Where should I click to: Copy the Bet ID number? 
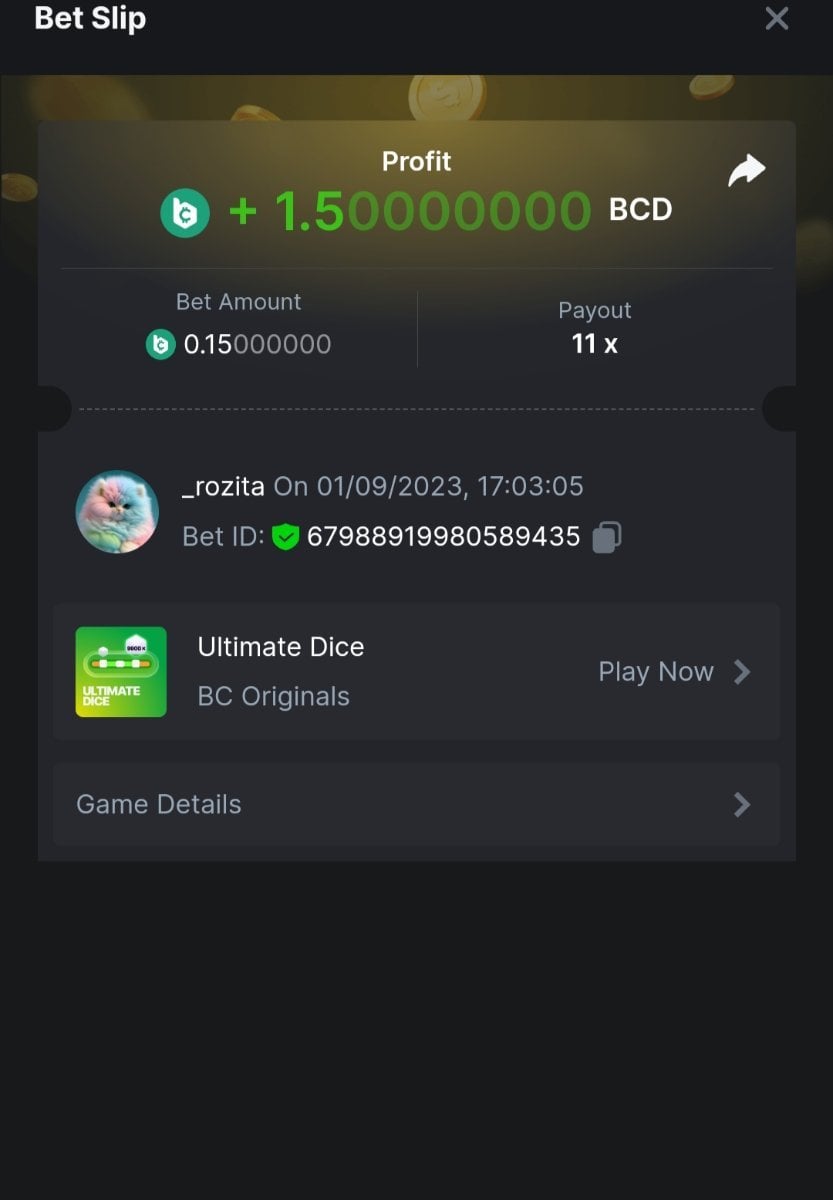[606, 537]
